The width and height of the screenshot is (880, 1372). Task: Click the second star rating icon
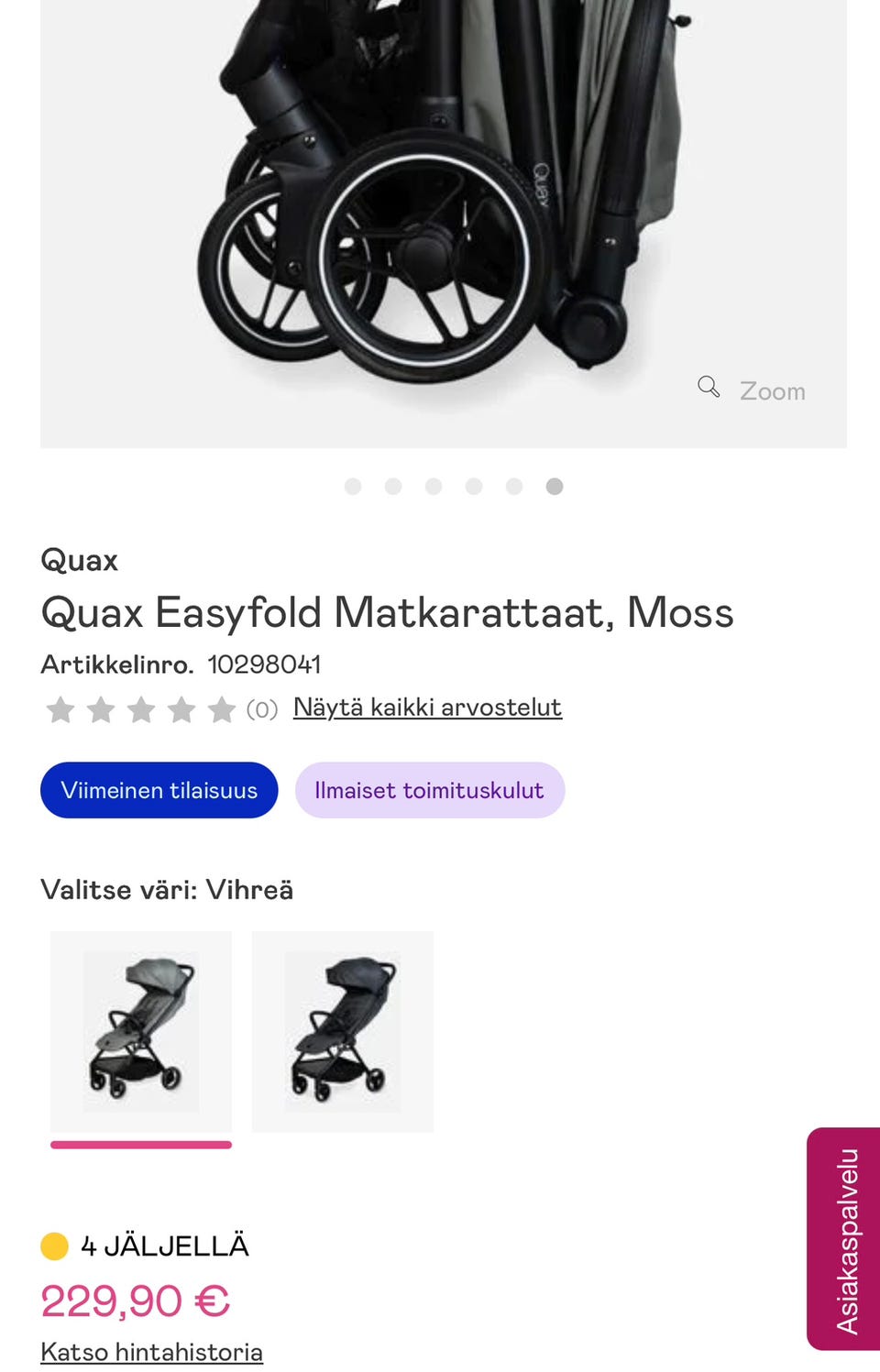pyautogui.click(x=101, y=708)
